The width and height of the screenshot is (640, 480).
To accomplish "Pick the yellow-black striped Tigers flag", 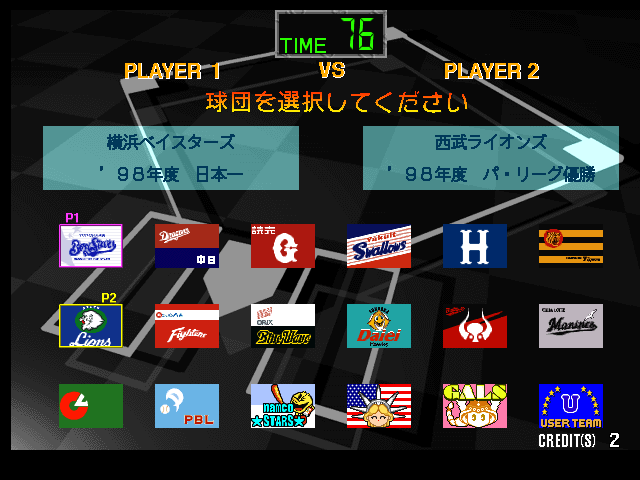I will click(x=571, y=246).
